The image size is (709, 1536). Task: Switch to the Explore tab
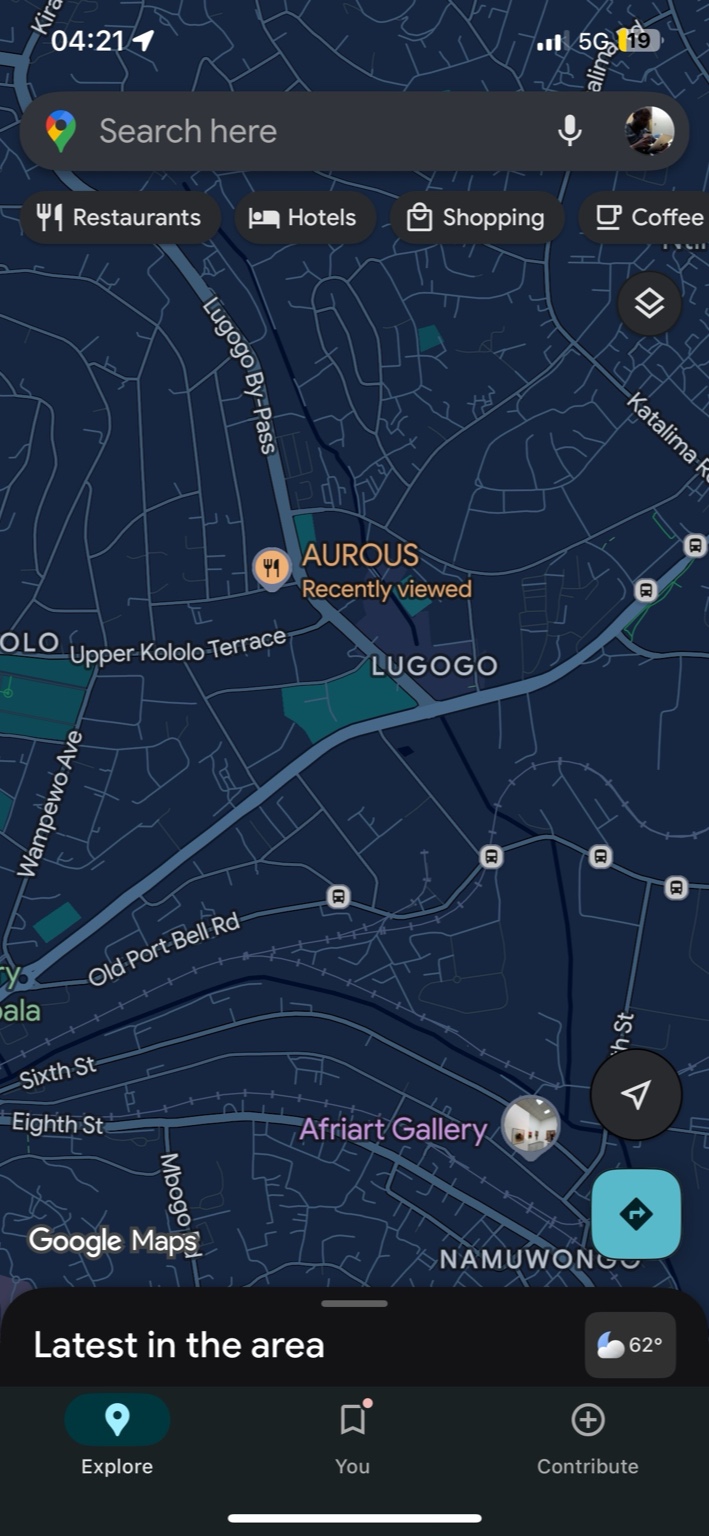pyautogui.click(x=117, y=1436)
